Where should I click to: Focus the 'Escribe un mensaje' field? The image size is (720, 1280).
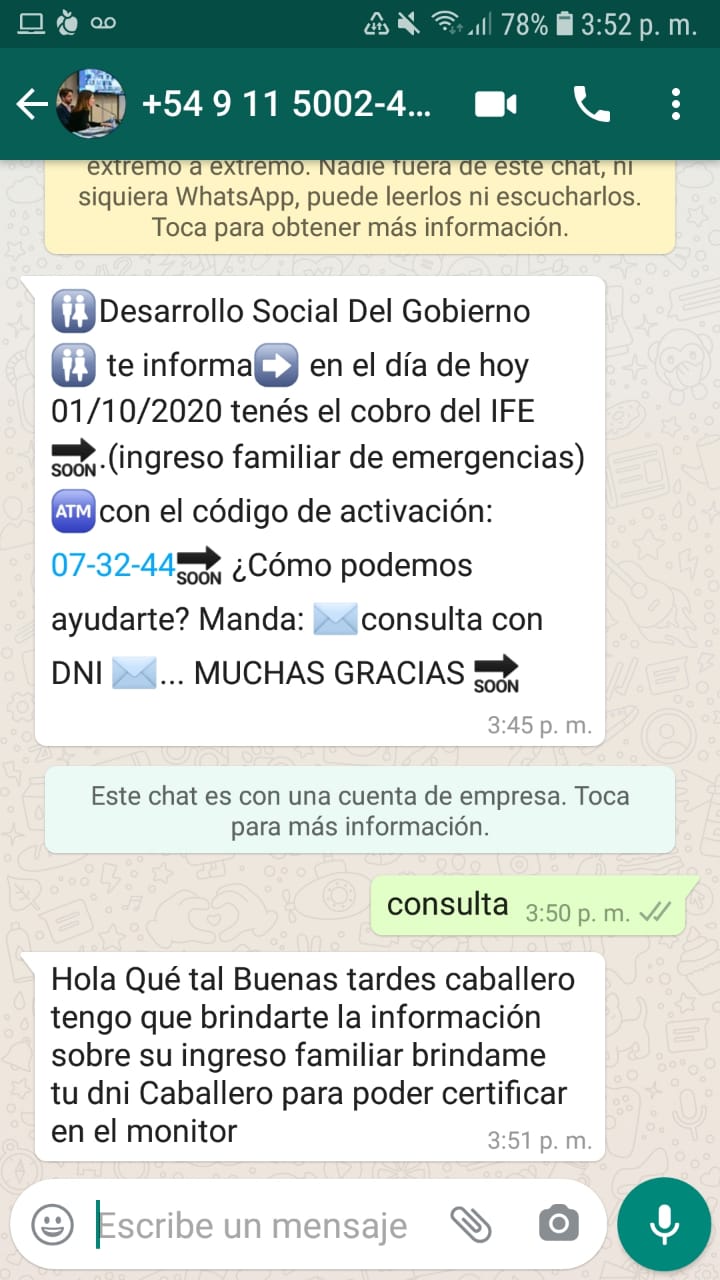(x=260, y=1225)
